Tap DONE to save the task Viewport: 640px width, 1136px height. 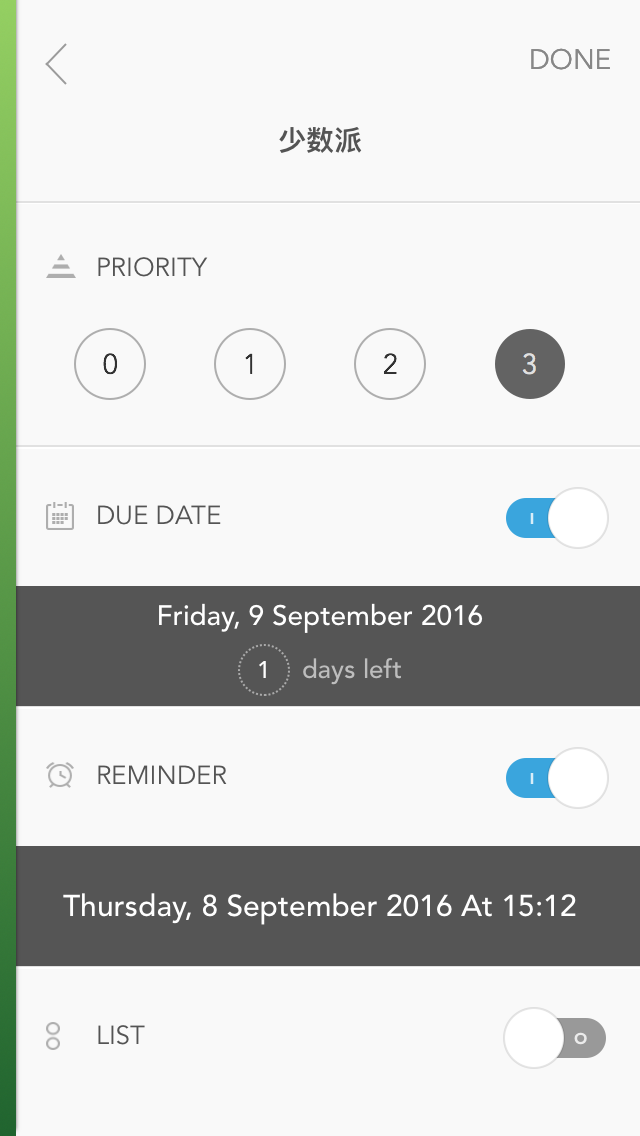[569, 60]
